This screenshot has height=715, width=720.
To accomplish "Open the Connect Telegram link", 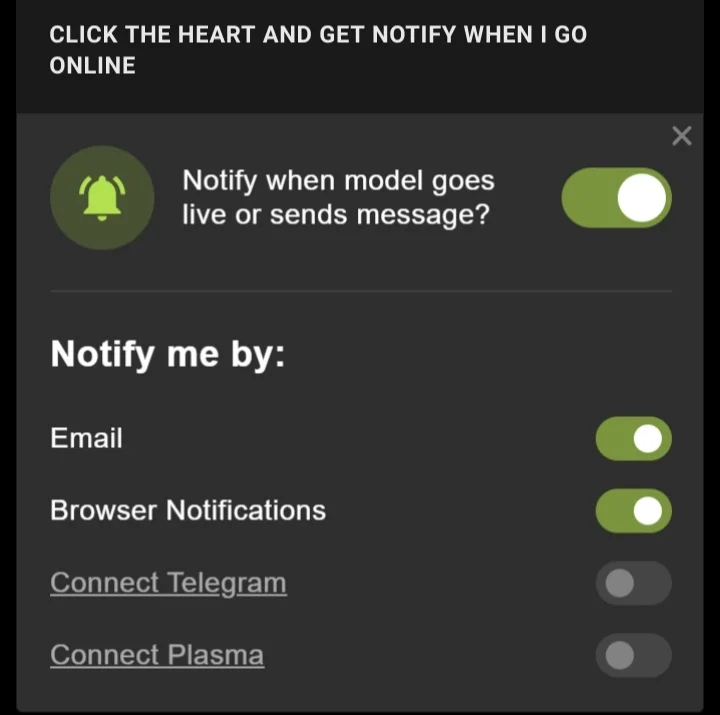I will 168,583.
